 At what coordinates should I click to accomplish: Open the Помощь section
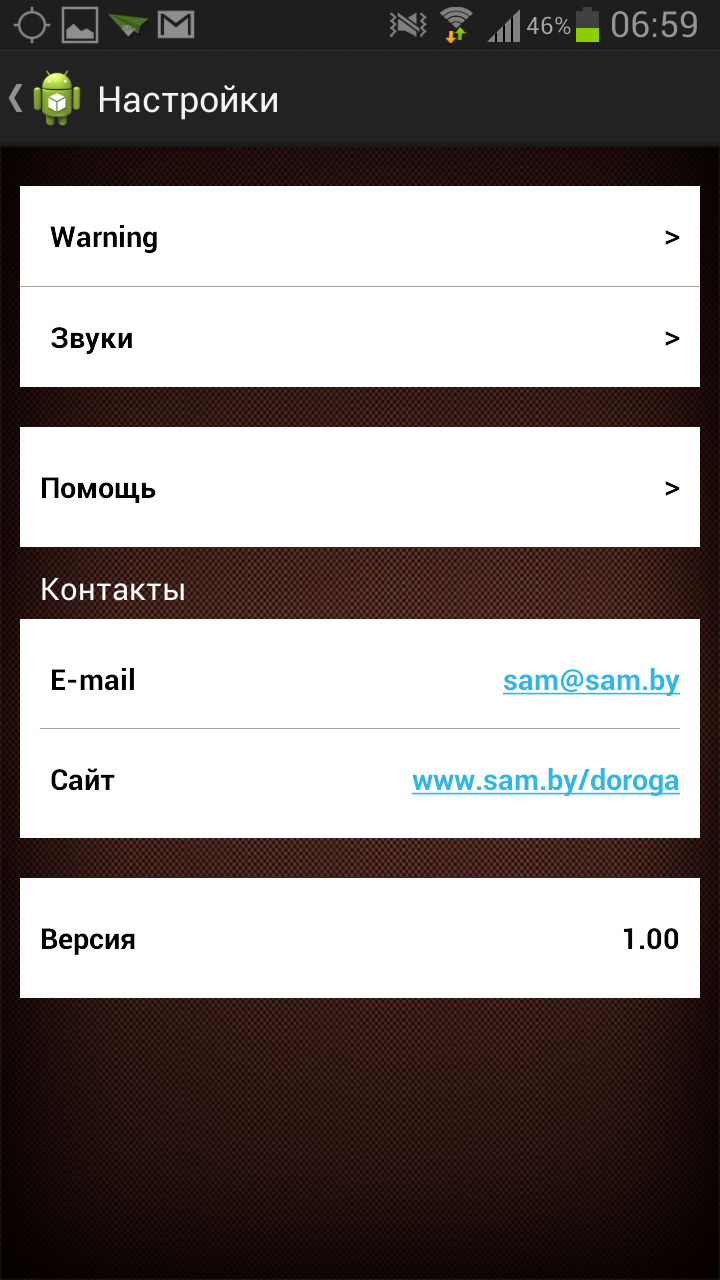pyautogui.click(x=360, y=488)
